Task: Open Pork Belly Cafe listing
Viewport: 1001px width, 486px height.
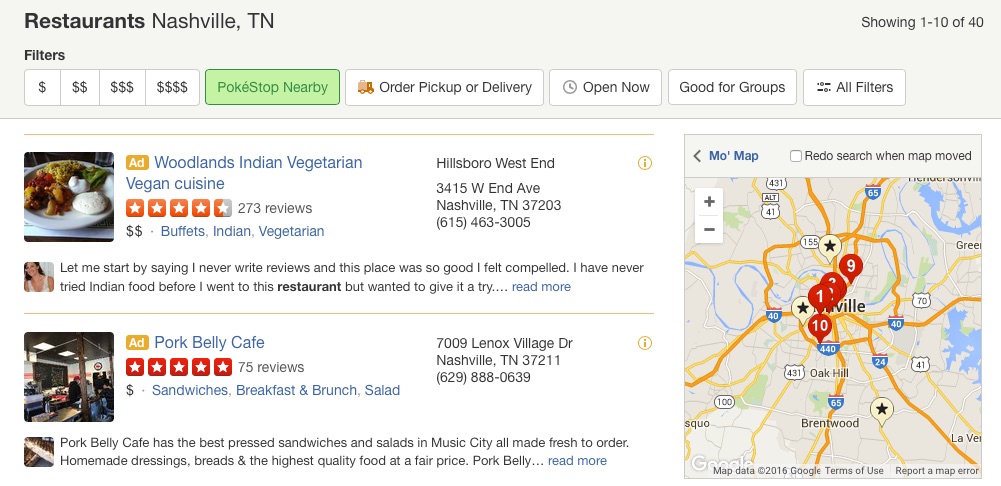Action: tap(209, 342)
